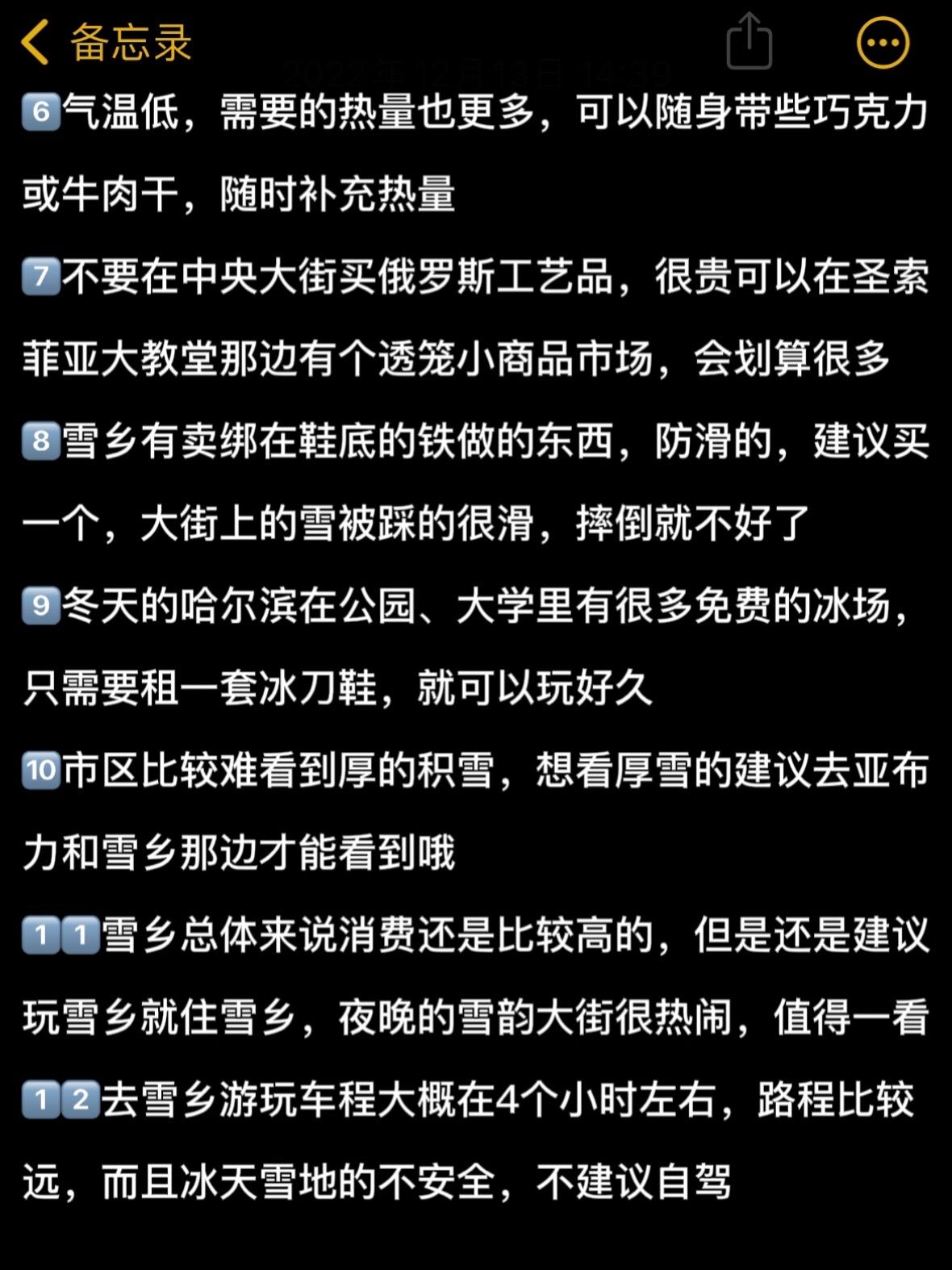Open the more options menu
This screenshot has height=1270, width=952.
coord(883,42)
